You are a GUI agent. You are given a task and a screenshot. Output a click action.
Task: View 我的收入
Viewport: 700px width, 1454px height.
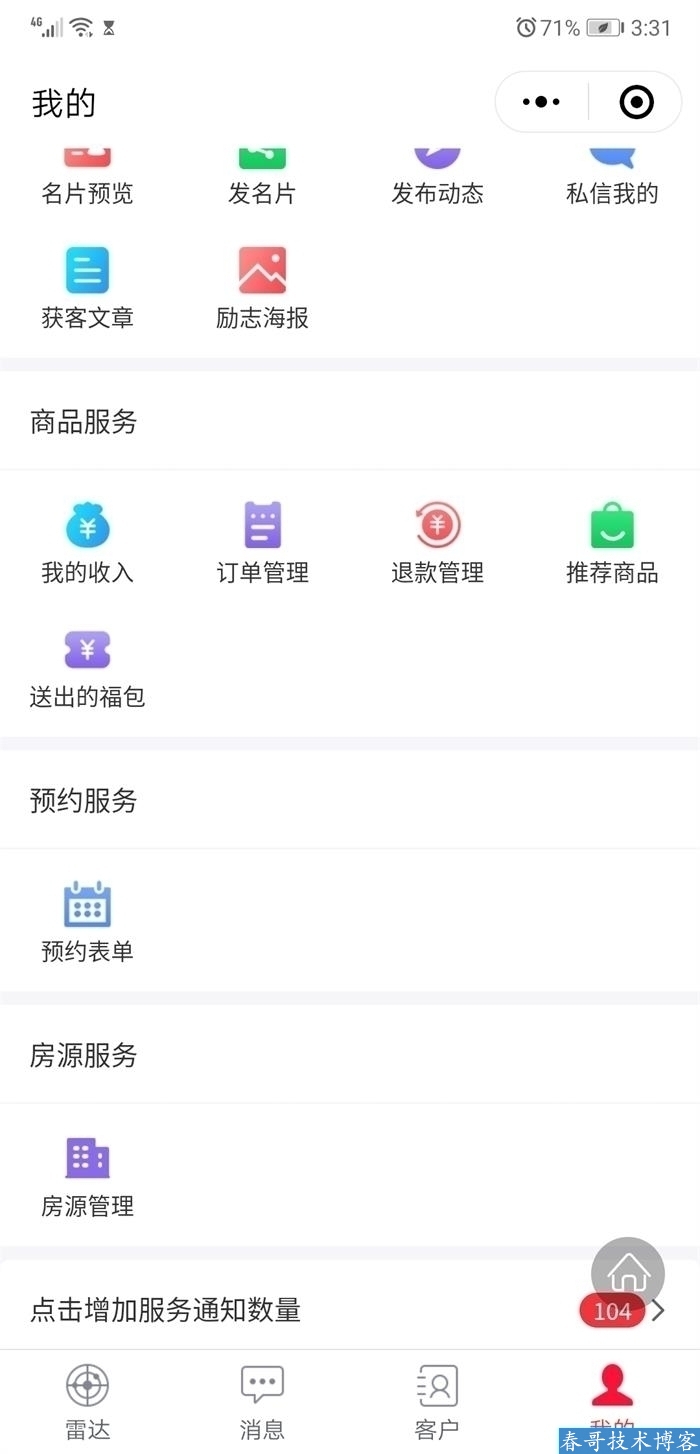click(87, 543)
